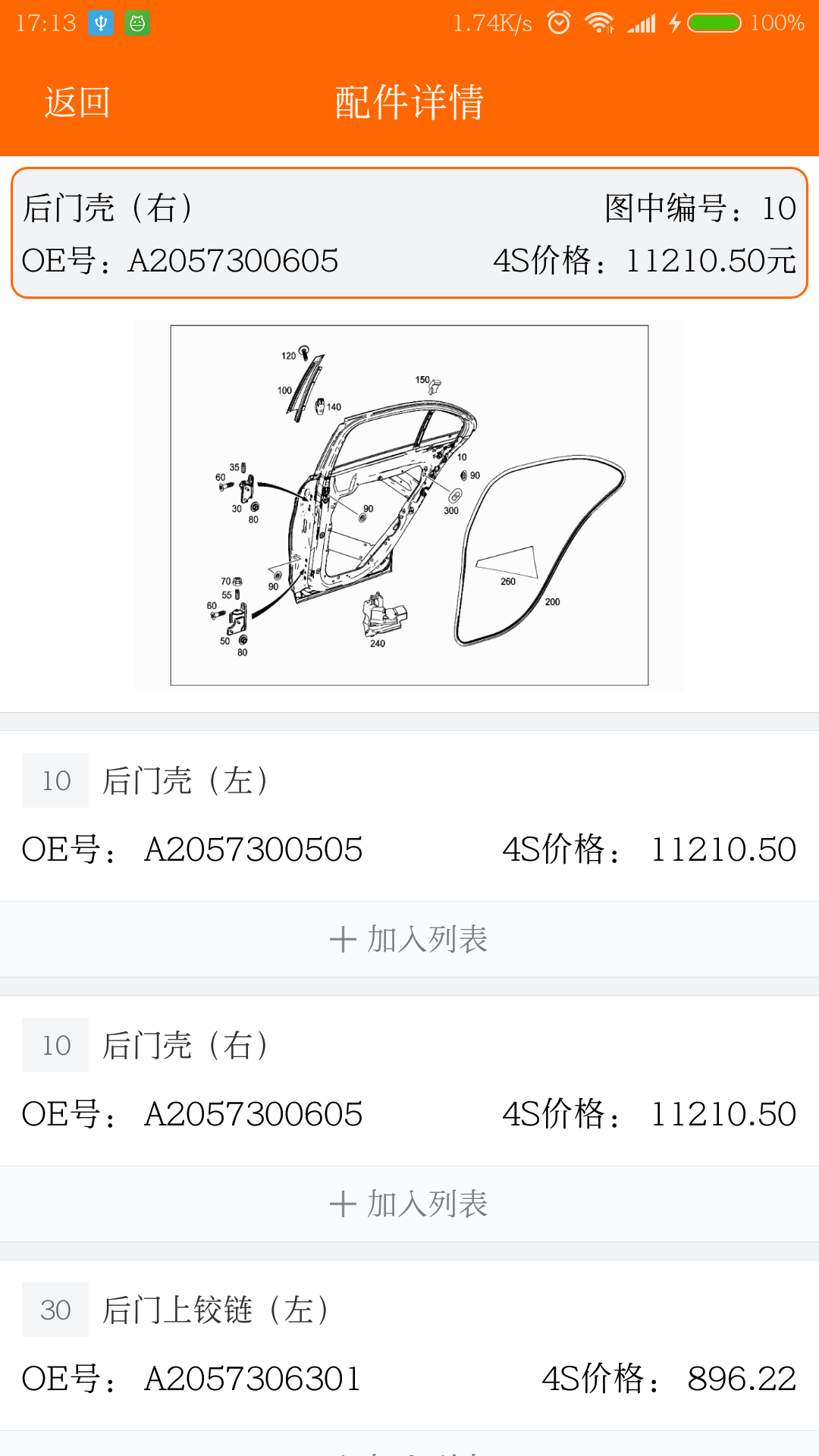819x1456 pixels.
Task: Open the rear door parts diagram image
Action: coord(409,504)
